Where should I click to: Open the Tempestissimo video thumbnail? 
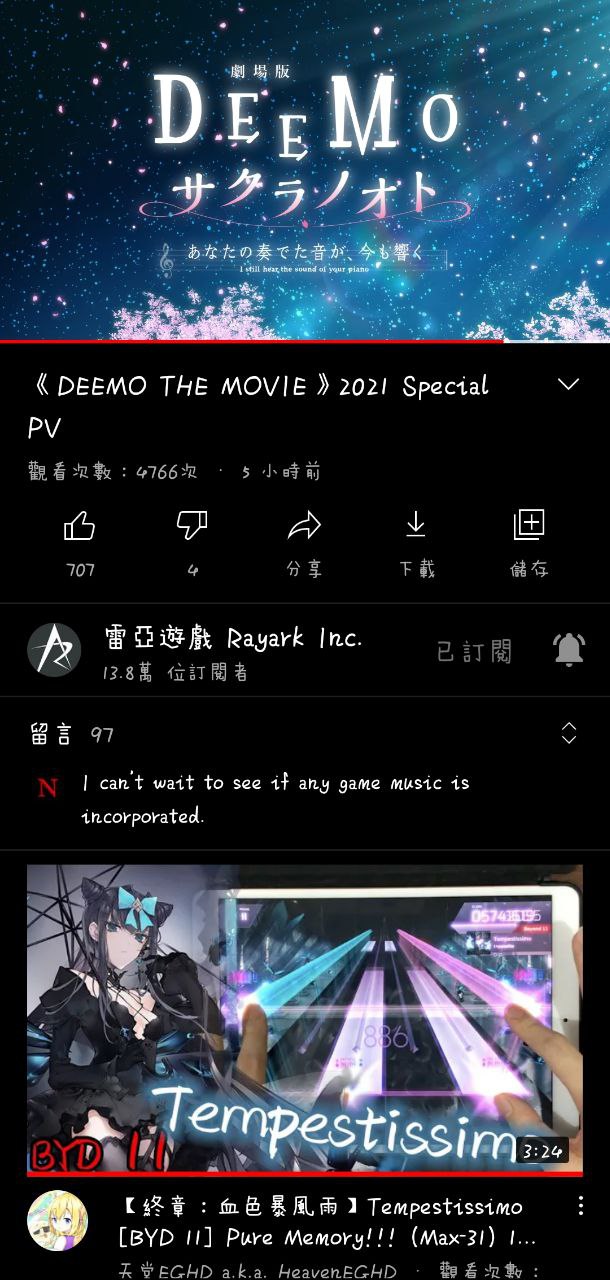305,1020
